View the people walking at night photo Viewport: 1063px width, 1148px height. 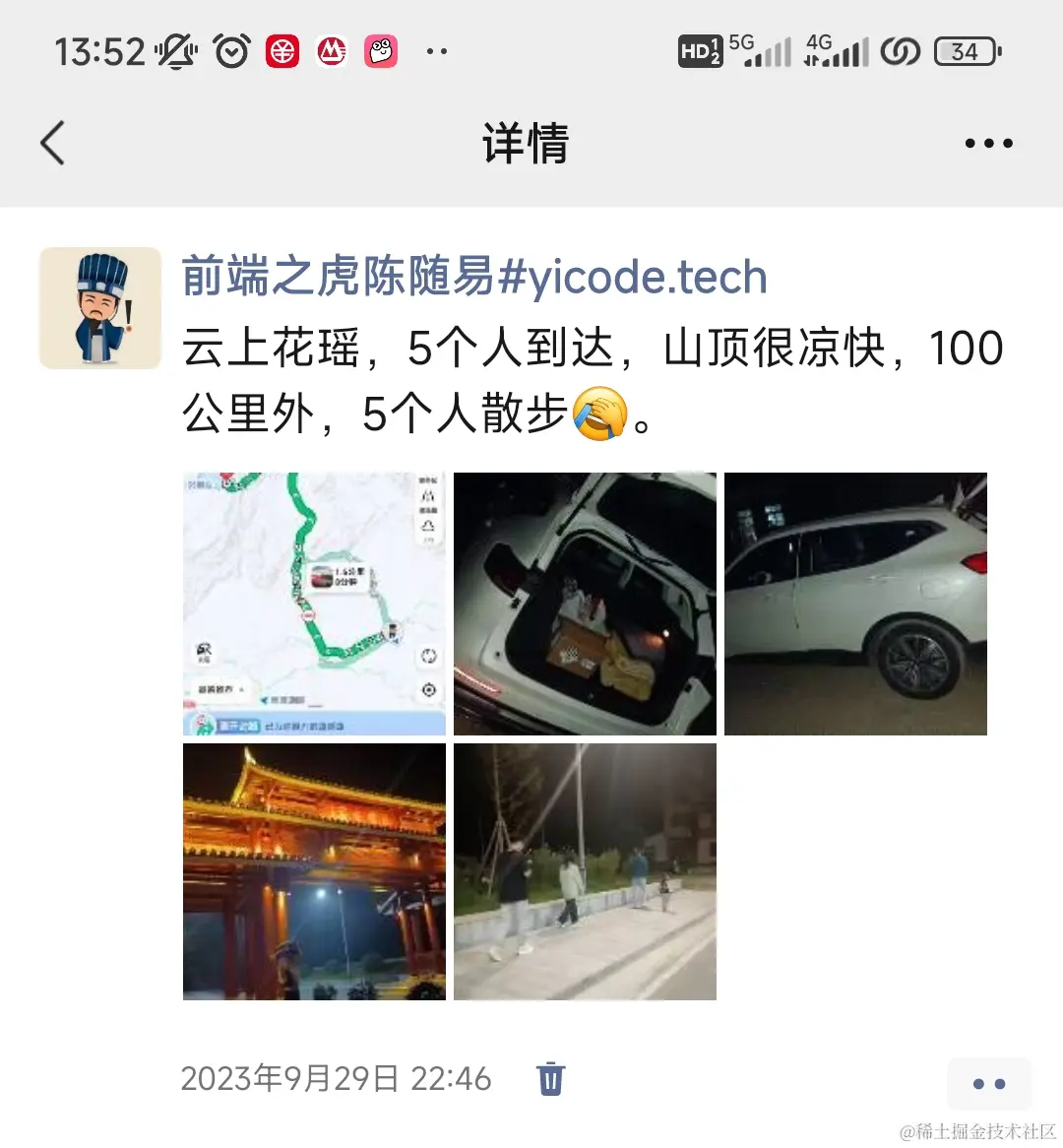pyautogui.click(x=585, y=872)
